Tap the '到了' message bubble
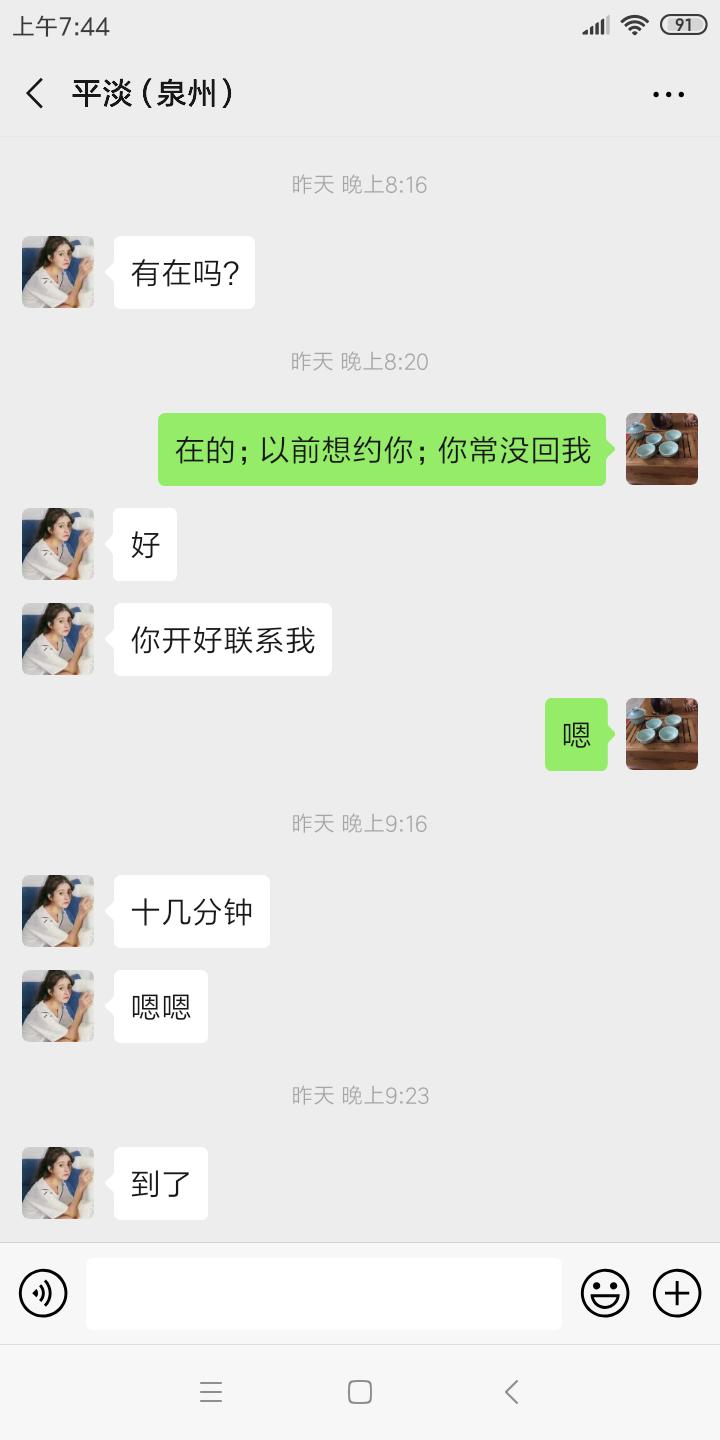The width and height of the screenshot is (720, 1440). 160,1183
